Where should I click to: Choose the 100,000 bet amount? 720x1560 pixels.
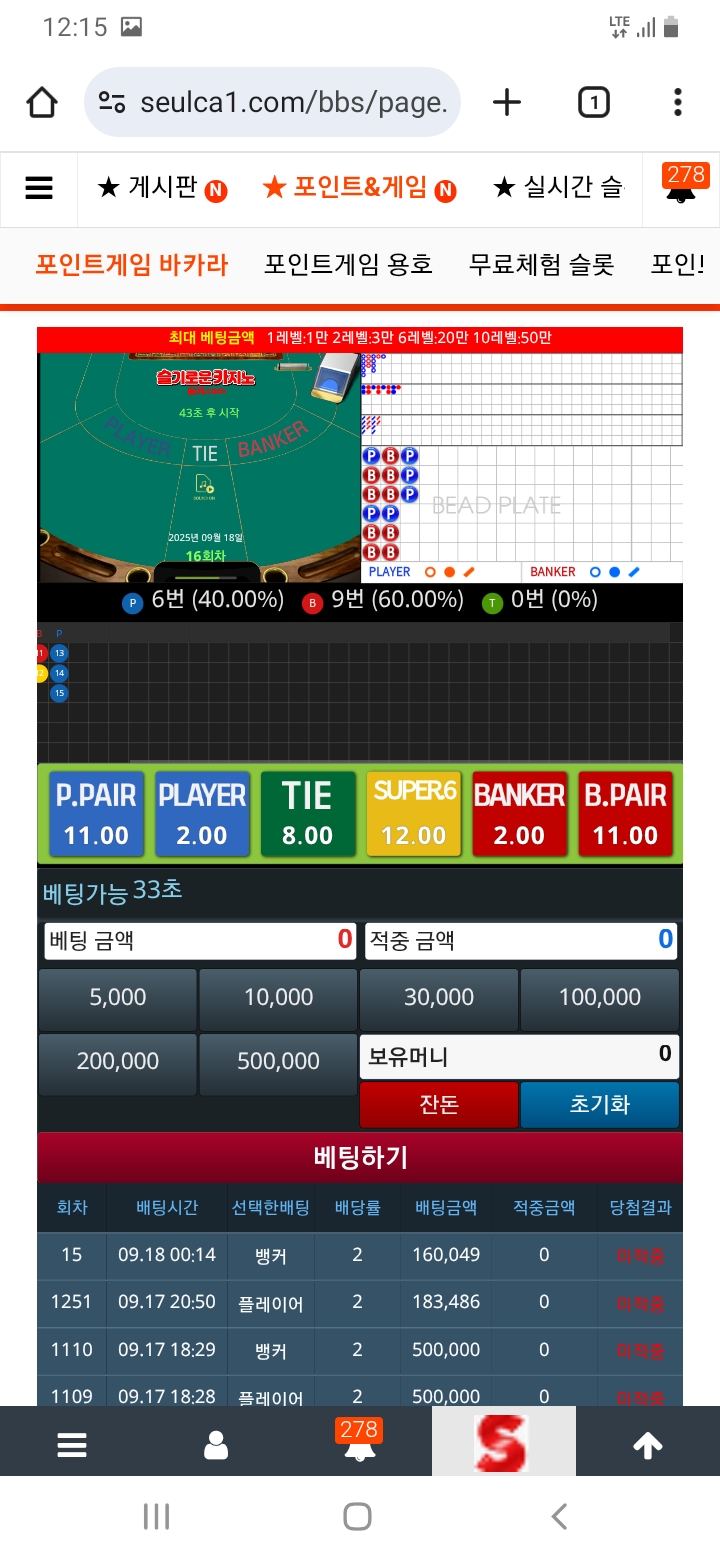click(x=600, y=998)
